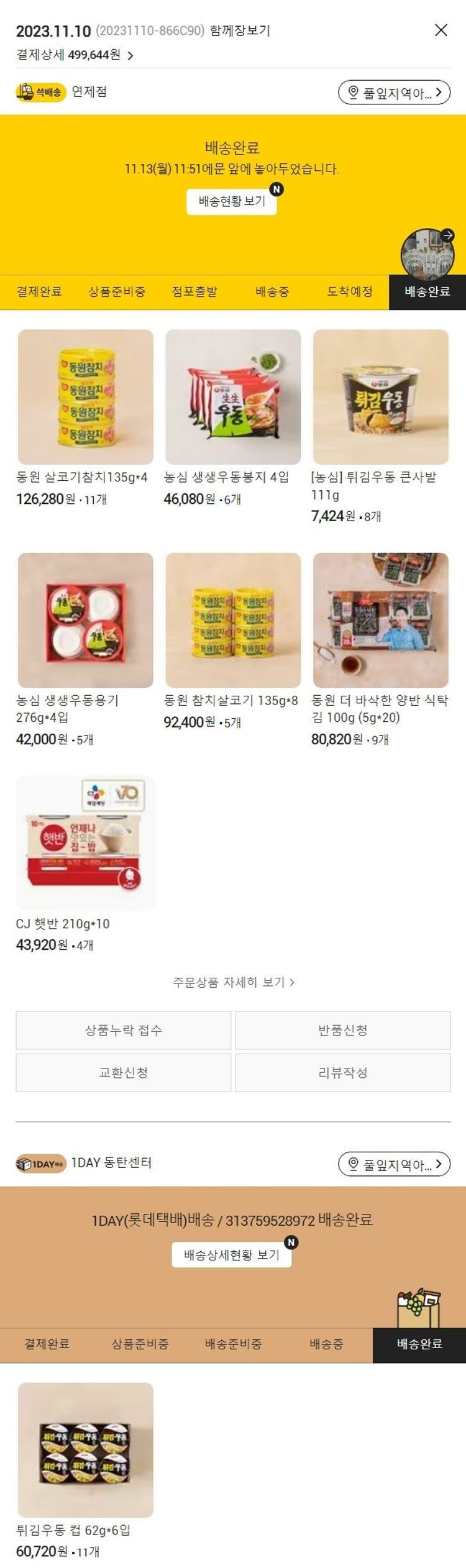Select 상품누락 접수
The width and height of the screenshot is (466, 1568).
click(124, 1030)
